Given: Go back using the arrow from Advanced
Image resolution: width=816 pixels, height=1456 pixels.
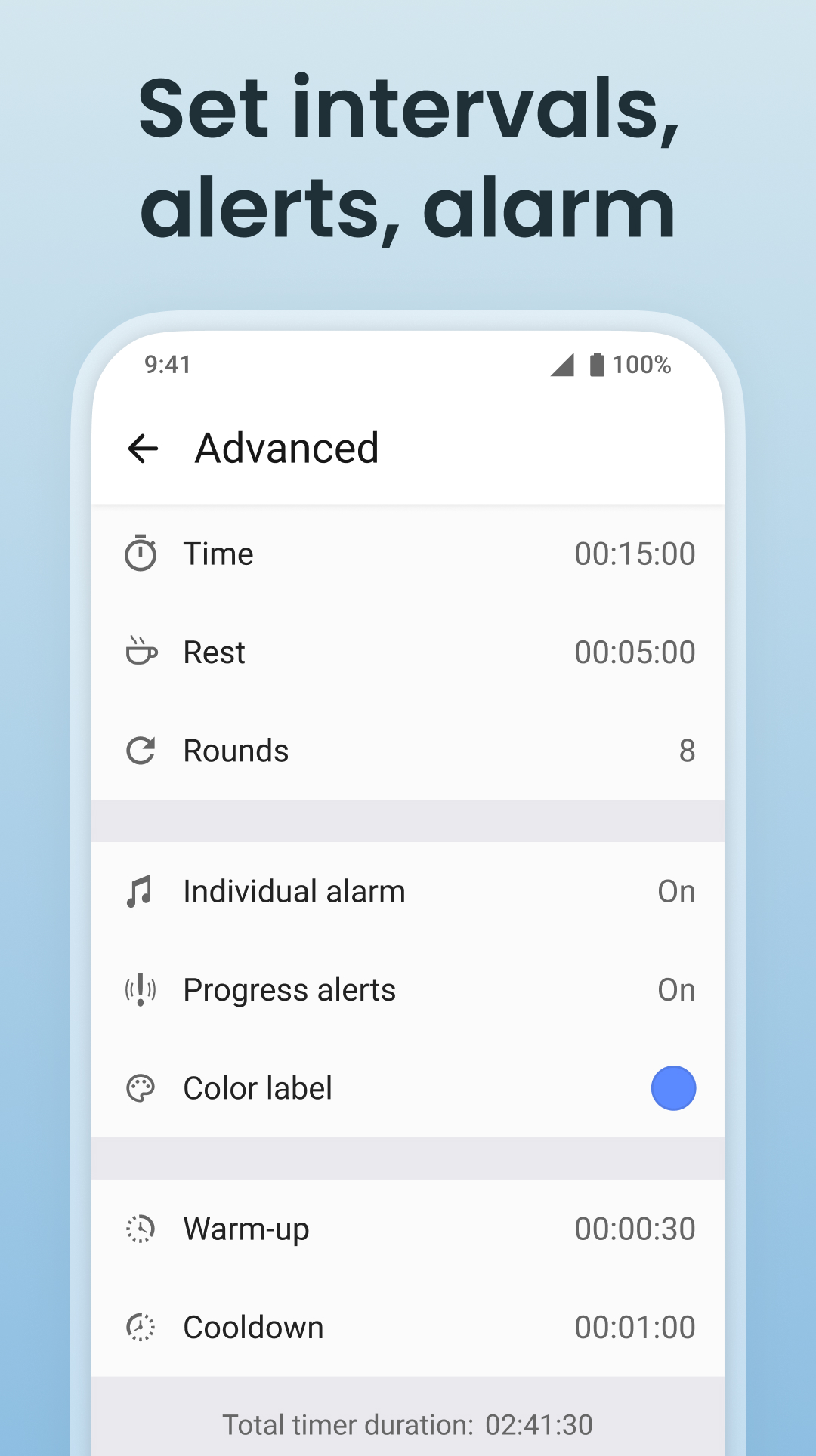Looking at the screenshot, I should click(x=144, y=449).
